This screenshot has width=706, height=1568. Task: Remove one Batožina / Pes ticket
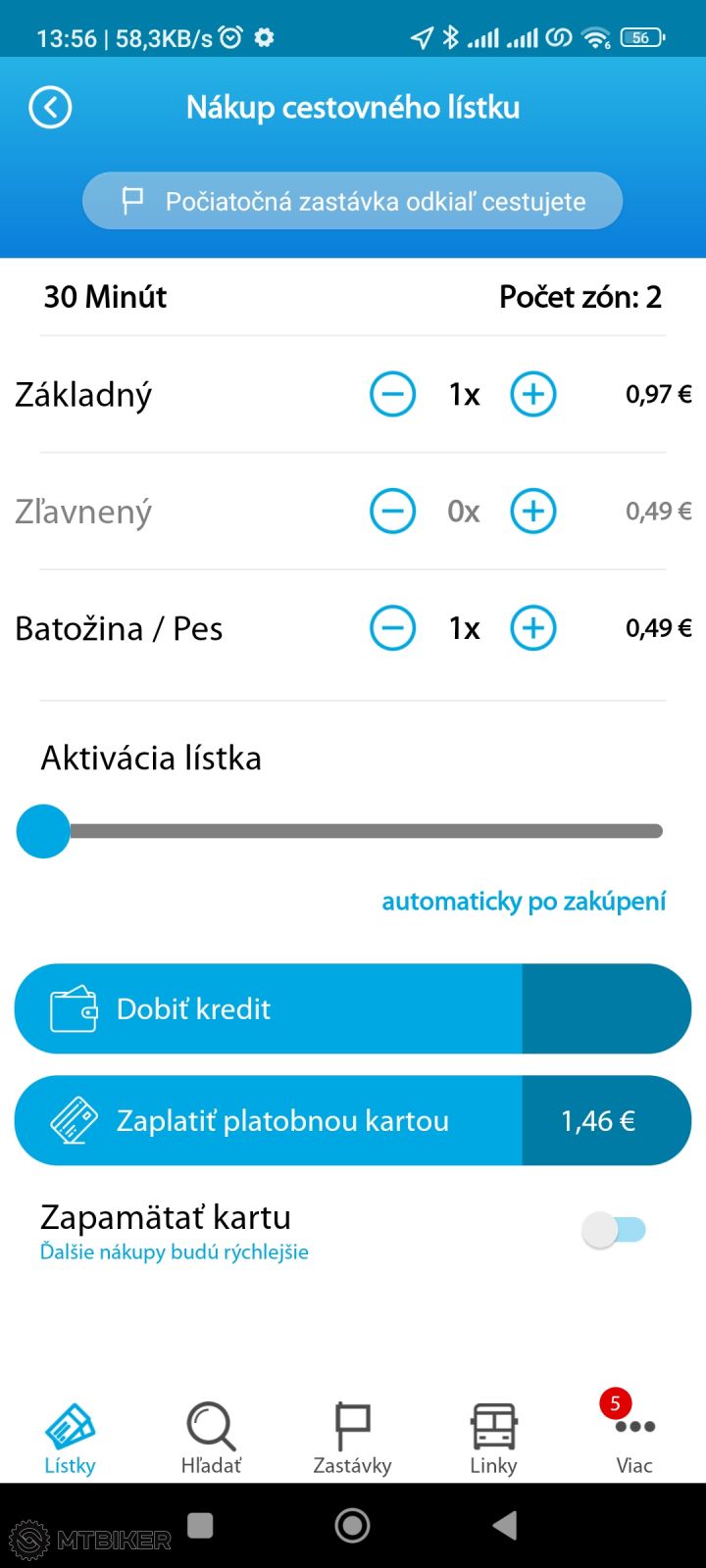392,628
